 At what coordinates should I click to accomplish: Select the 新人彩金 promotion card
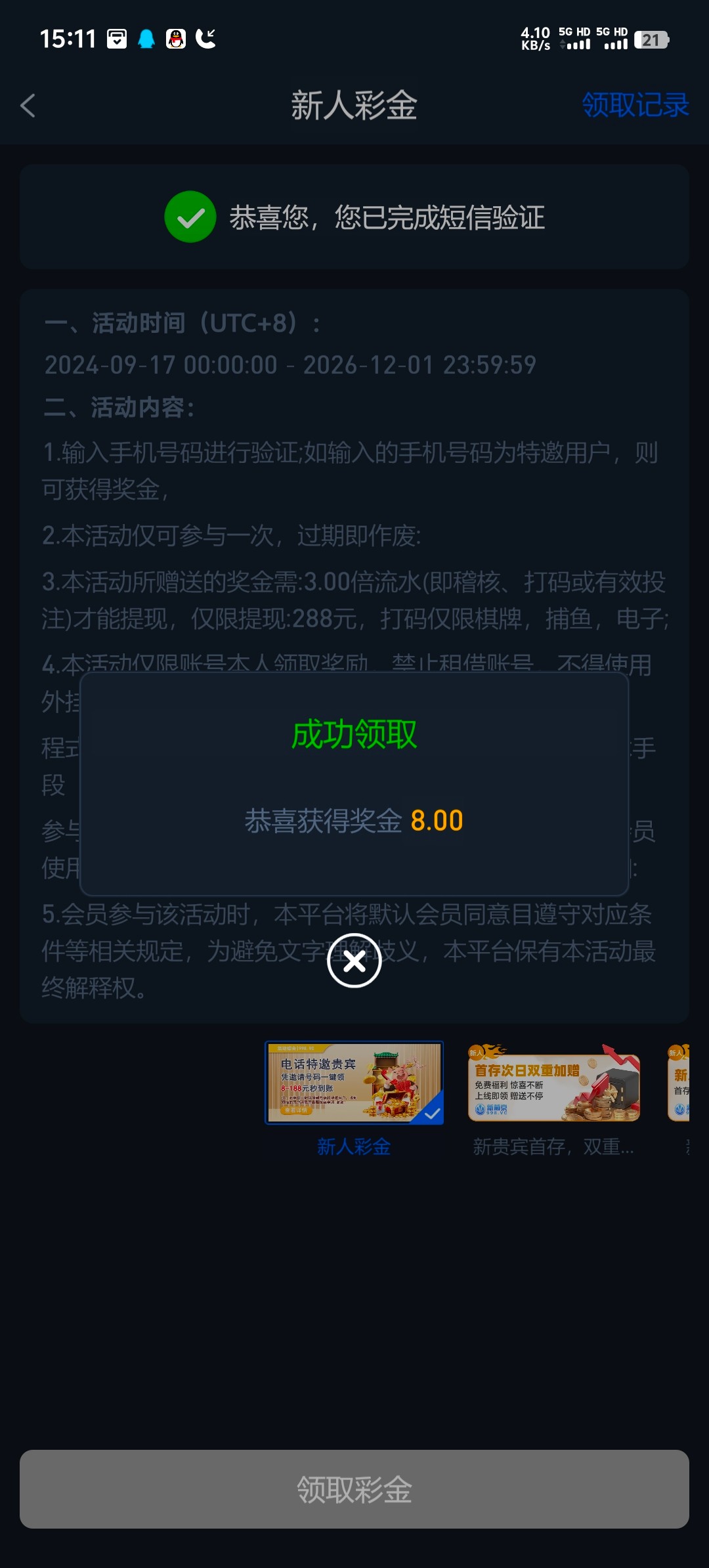(x=354, y=1082)
